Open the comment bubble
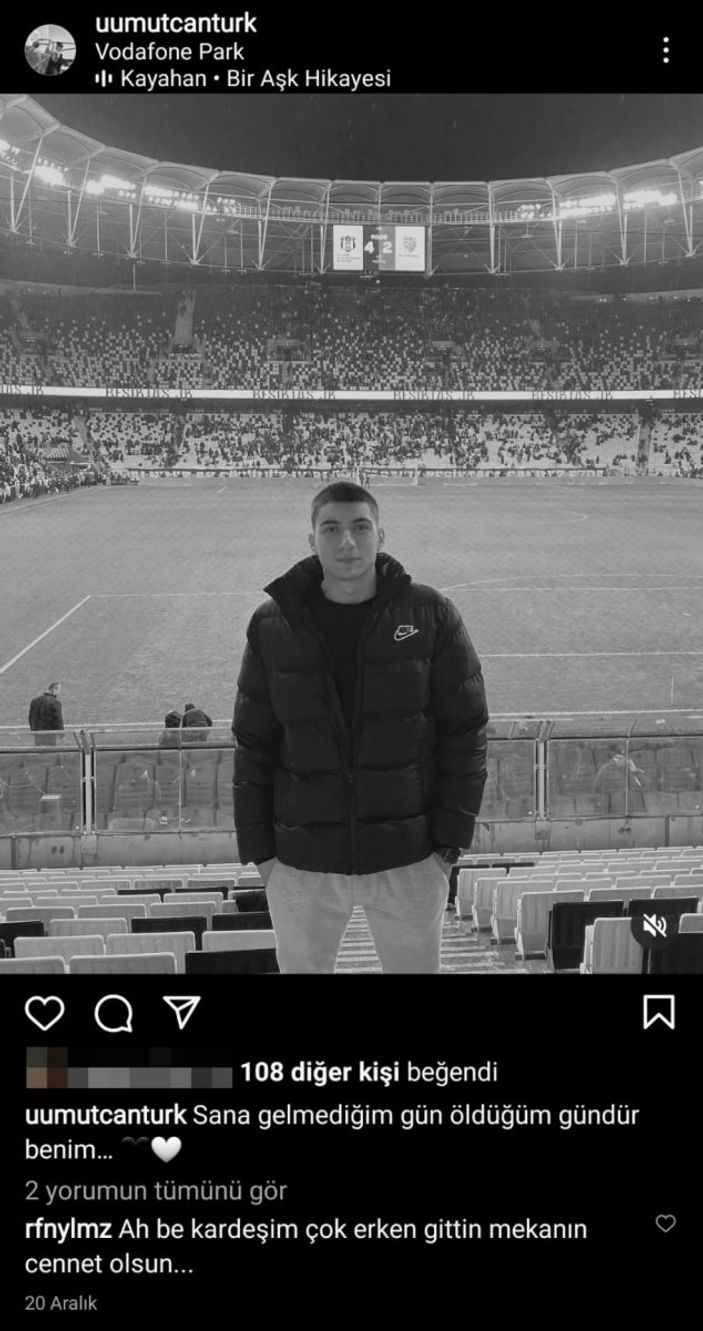The height and width of the screenshot is (1331, 703). [x=113, y=1013]
